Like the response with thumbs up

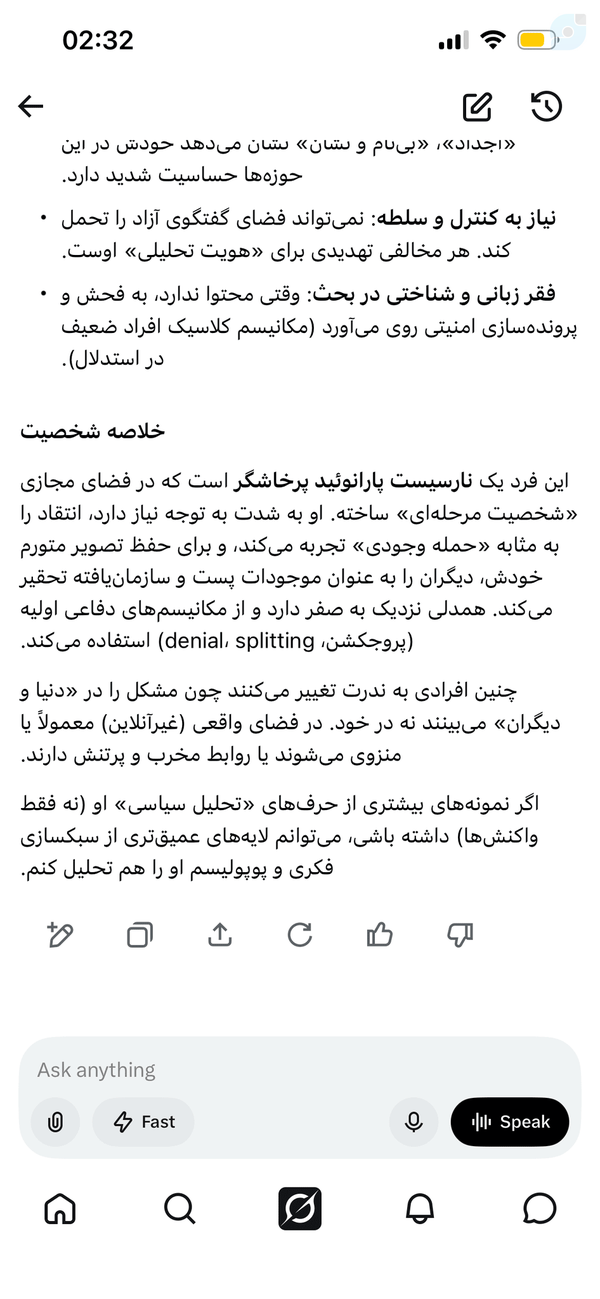point(380,935)
